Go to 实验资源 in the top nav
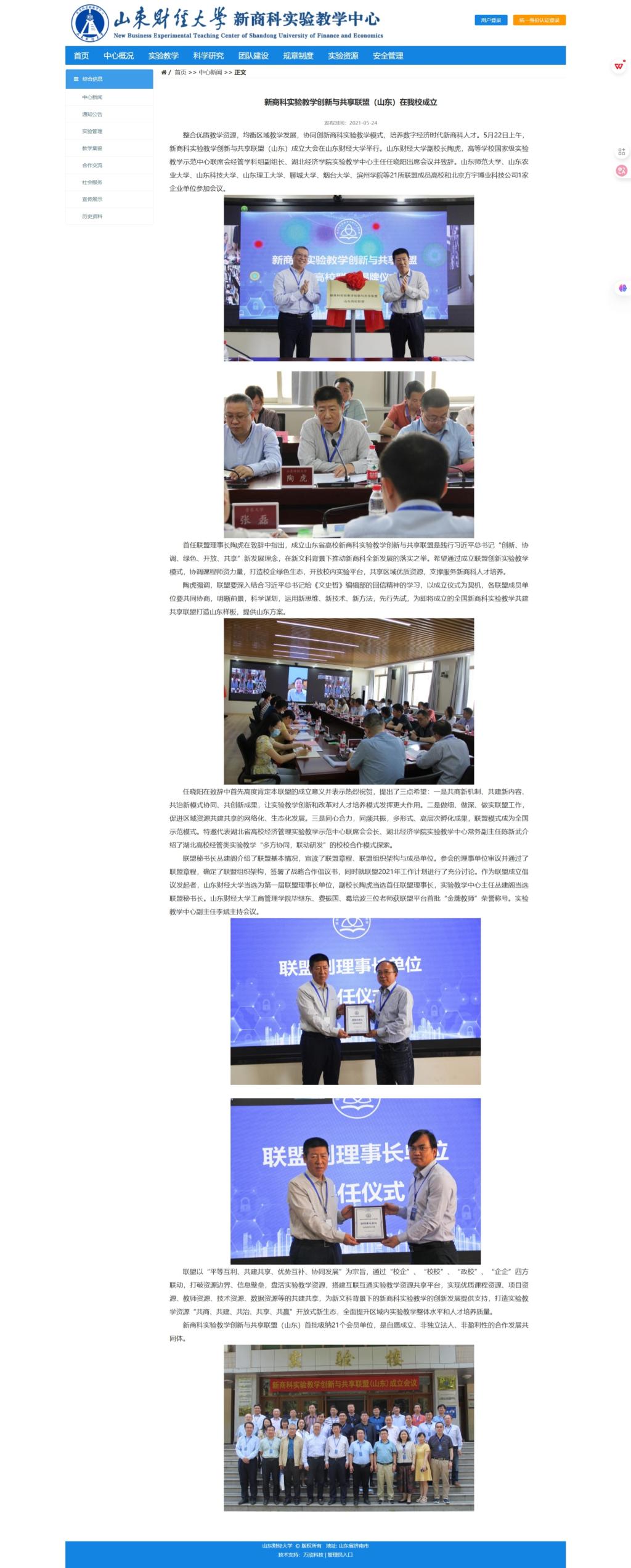Viewport: 631px width, 1568px height. coord(343,56)
